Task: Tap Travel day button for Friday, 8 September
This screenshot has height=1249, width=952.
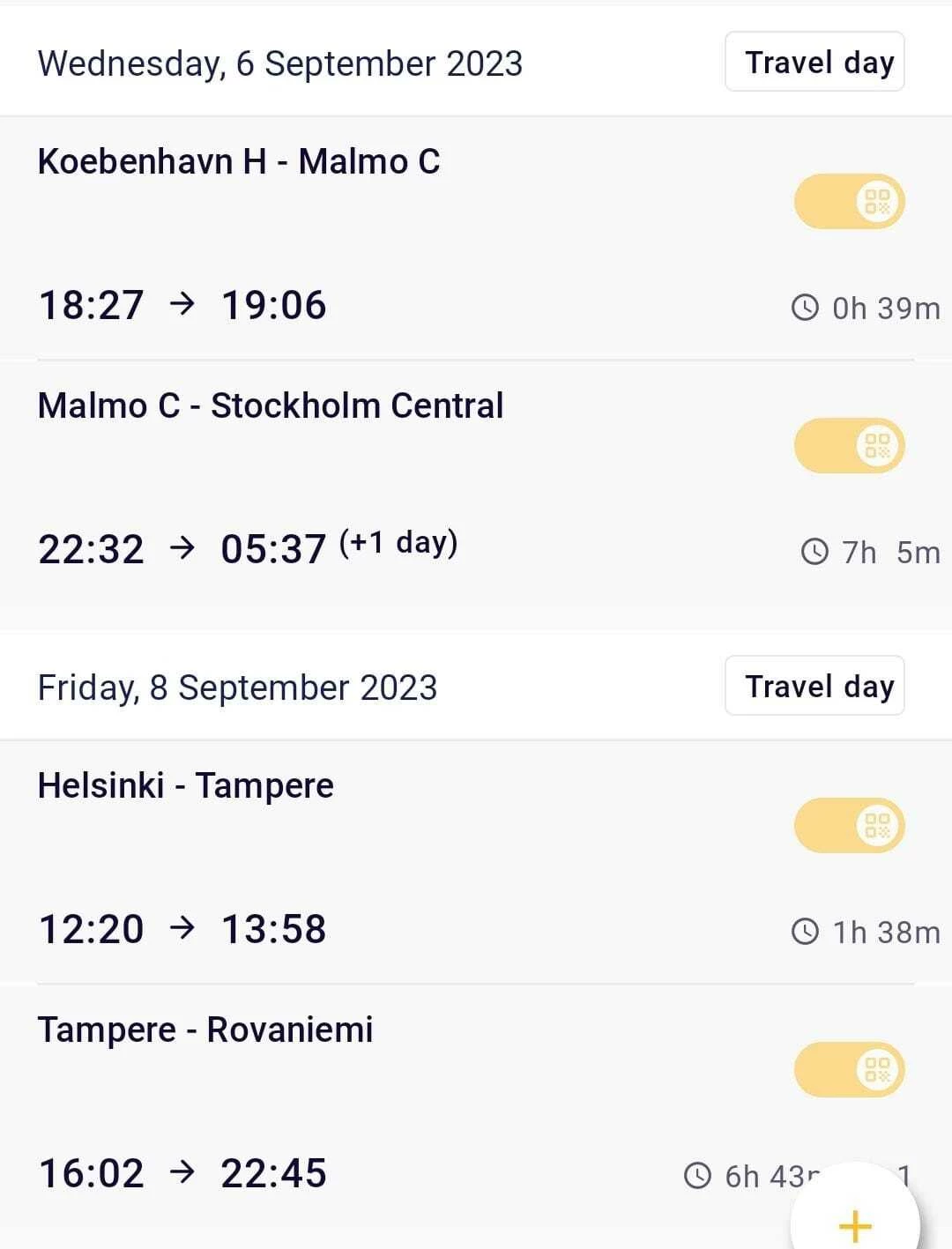Action: [814, 686]
